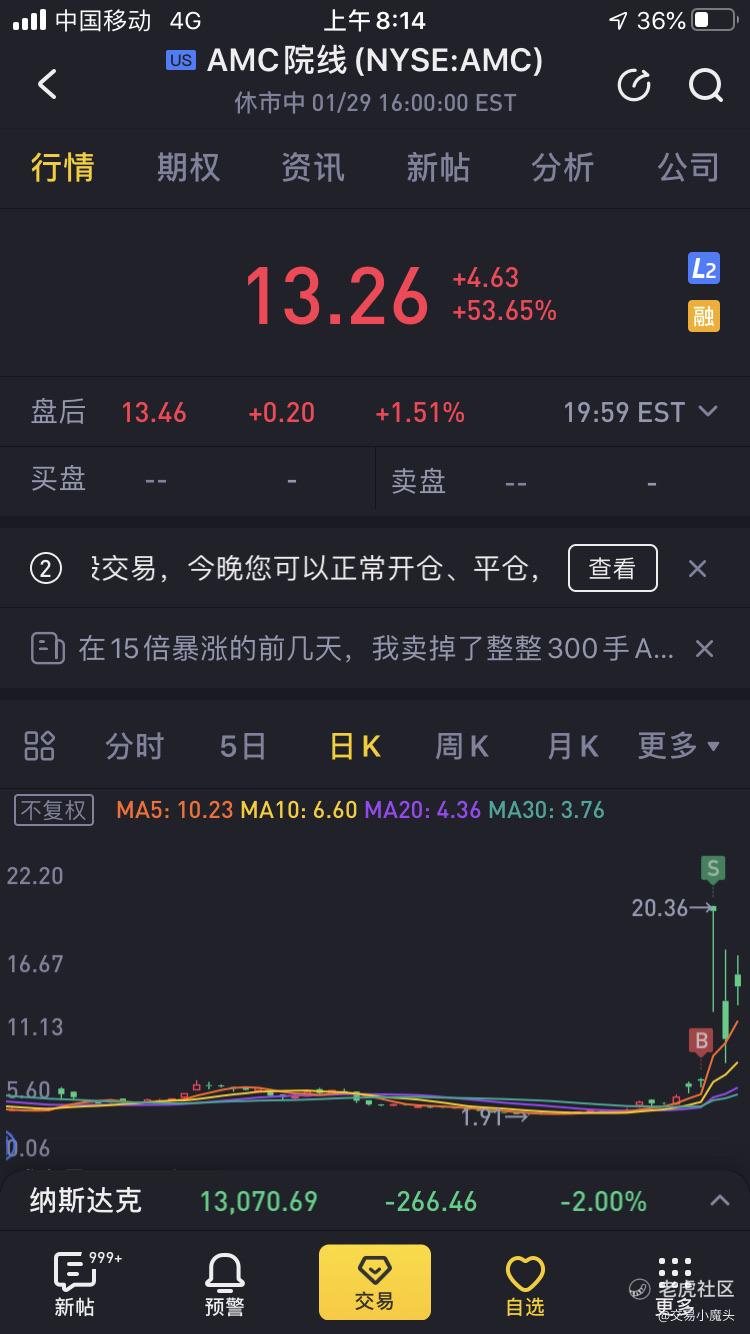750x1334 pixels.
Task: Tap 查看 button on the trading notice
Action: (612, 568)
